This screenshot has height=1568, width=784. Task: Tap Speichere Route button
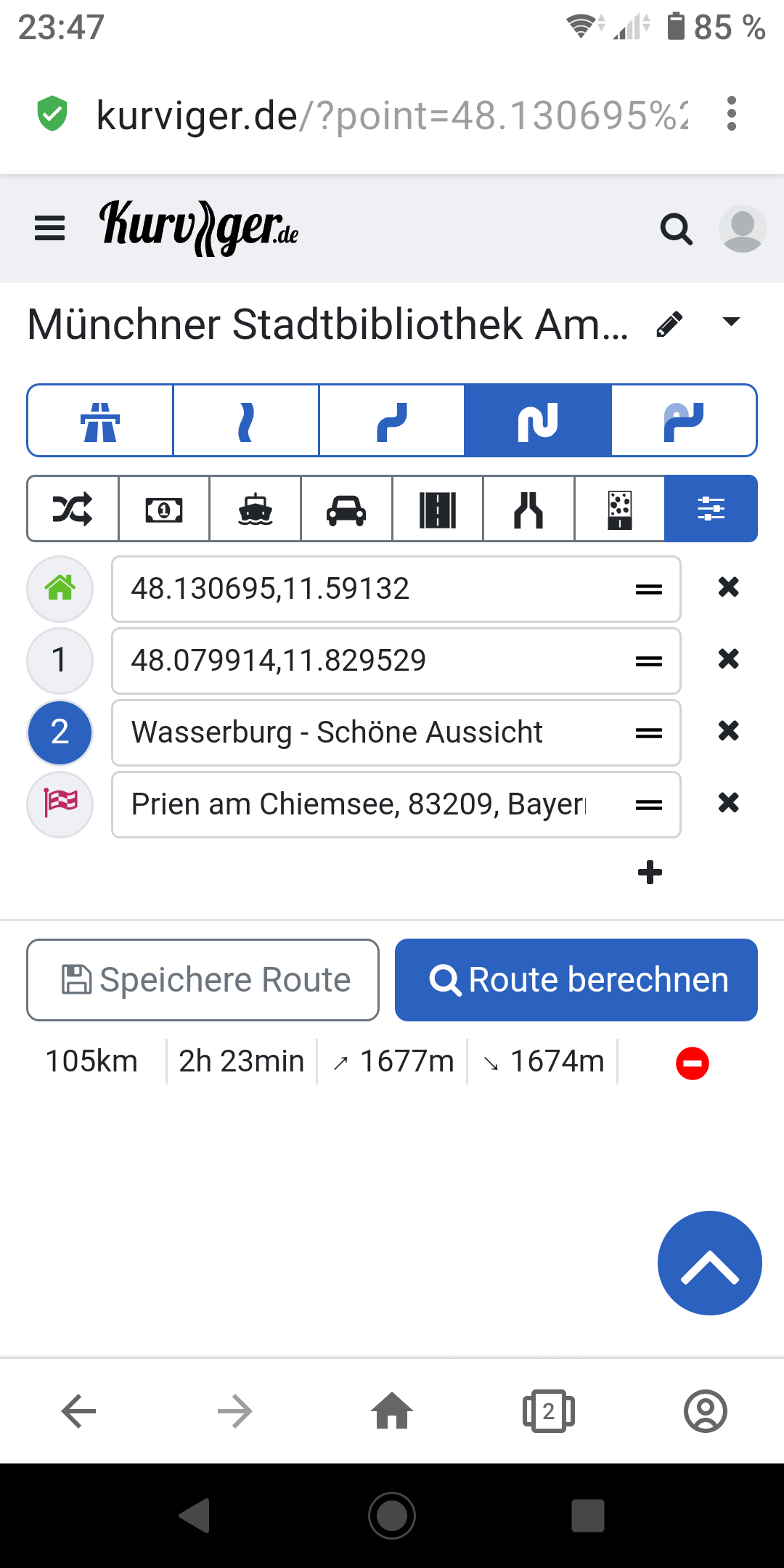click(x=203, y=980)
